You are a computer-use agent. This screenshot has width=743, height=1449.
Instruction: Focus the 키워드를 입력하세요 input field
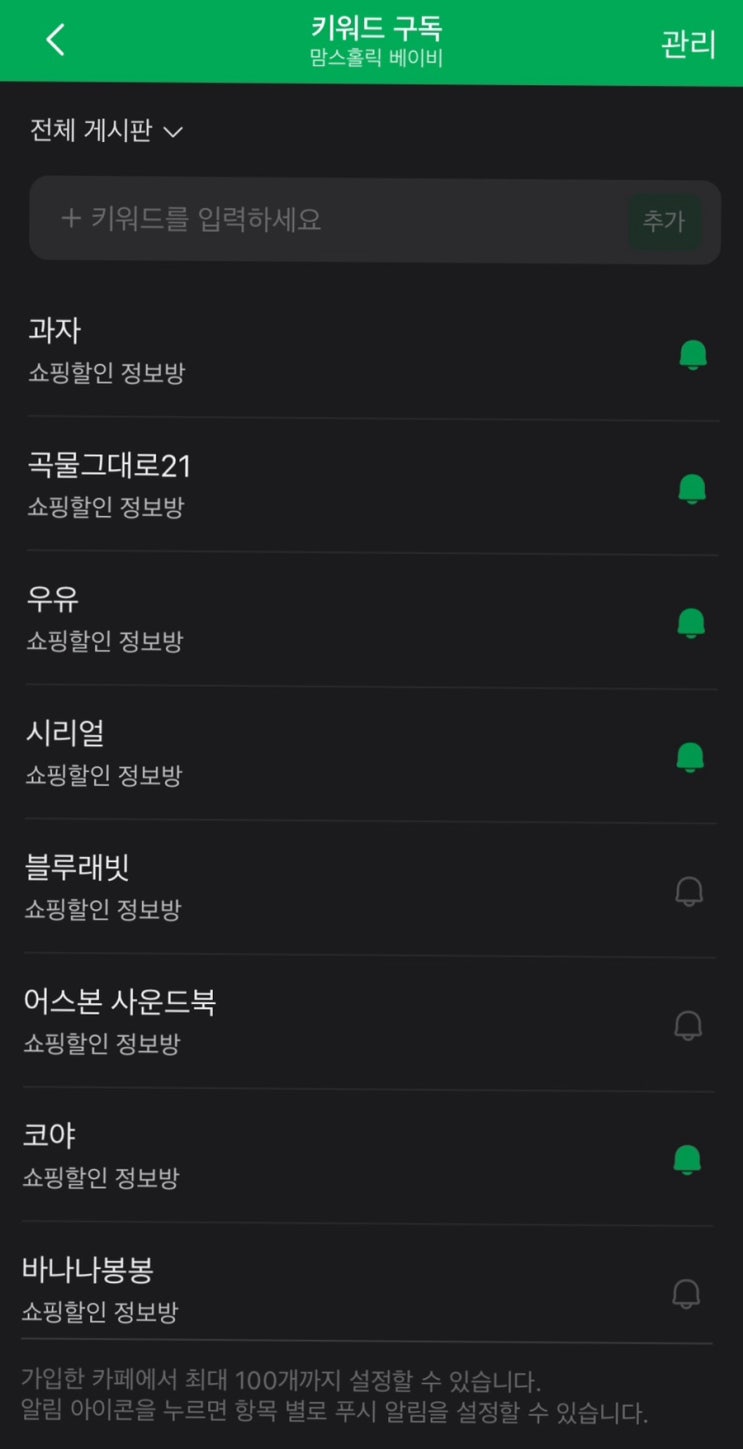[x=330, y=220]
